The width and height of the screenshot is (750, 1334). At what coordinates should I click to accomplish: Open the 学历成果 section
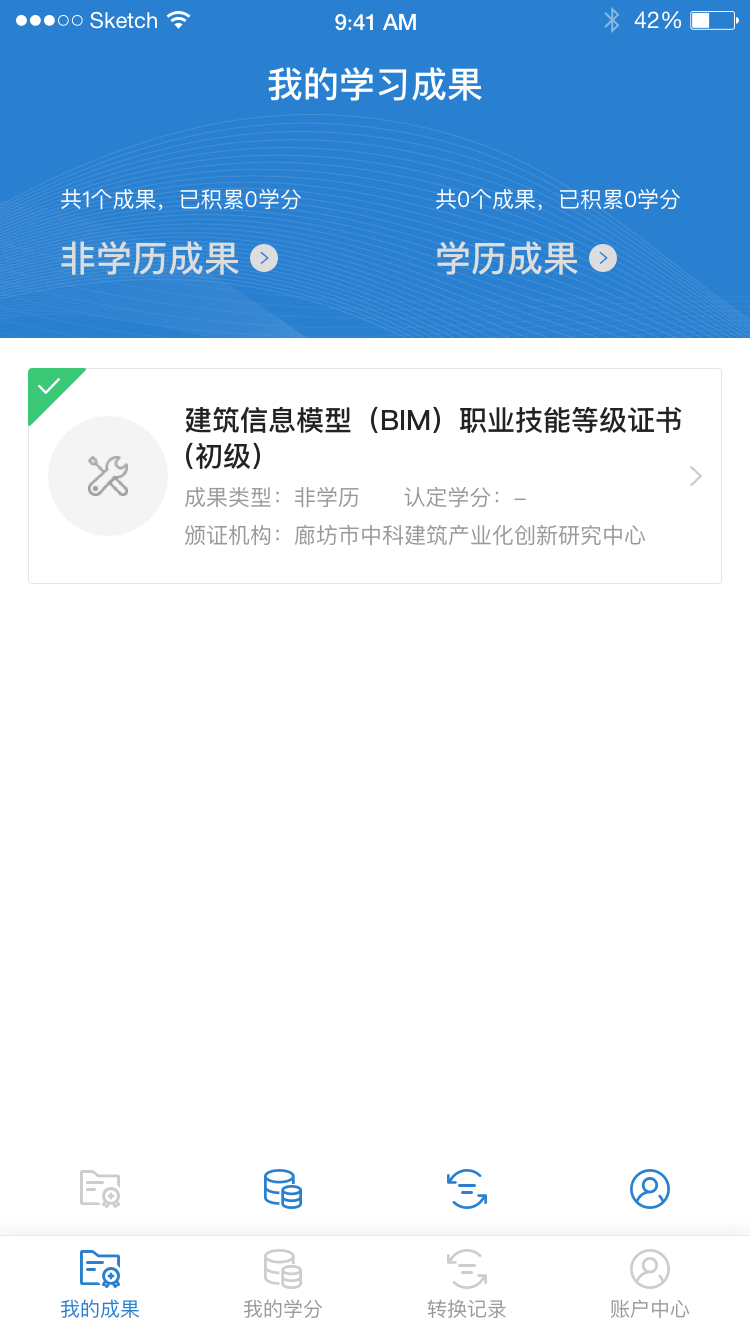pos(525,259)
